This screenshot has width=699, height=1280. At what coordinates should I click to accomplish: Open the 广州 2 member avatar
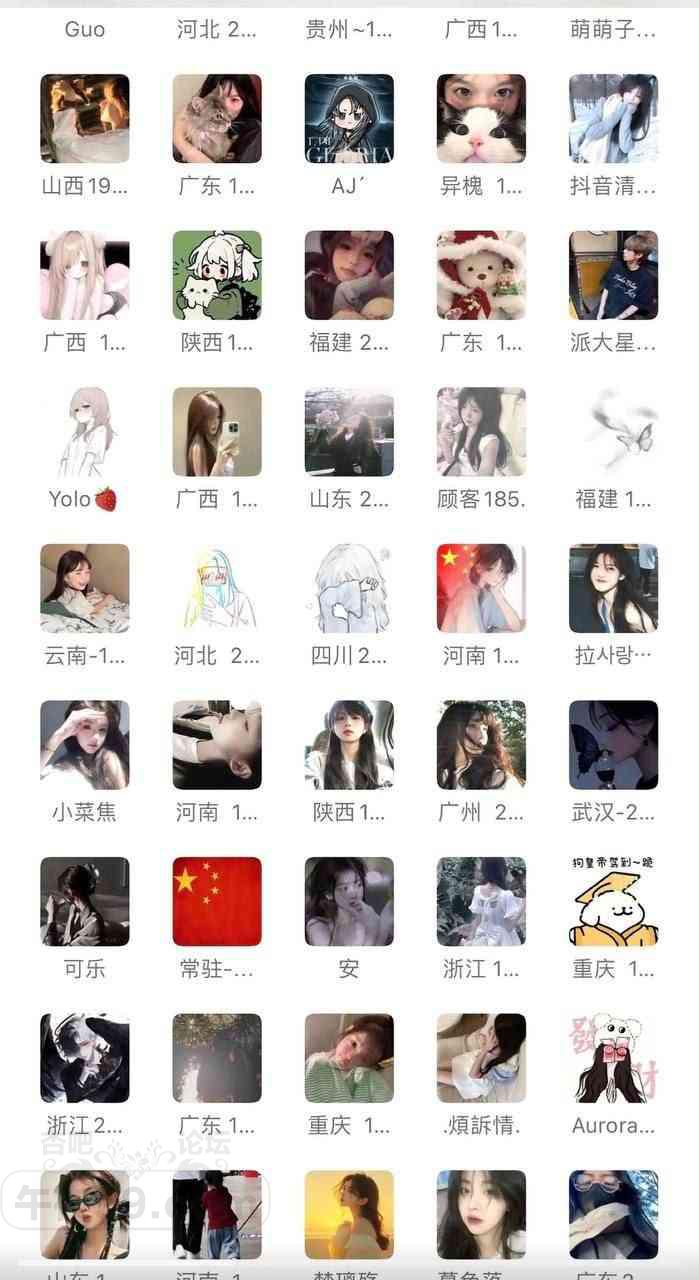481,745
